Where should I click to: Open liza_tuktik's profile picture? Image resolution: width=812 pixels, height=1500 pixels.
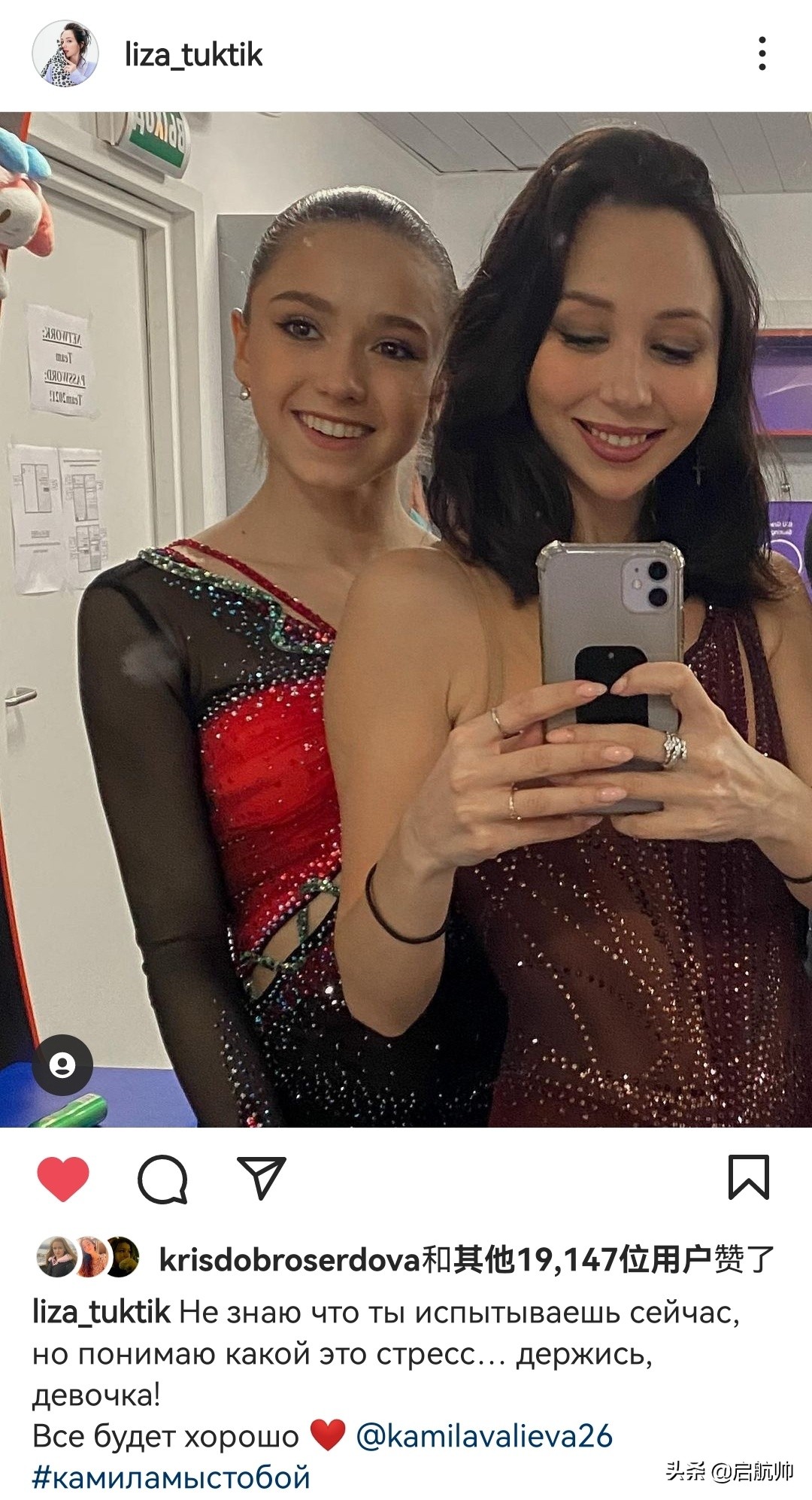[x=65, y=54]
